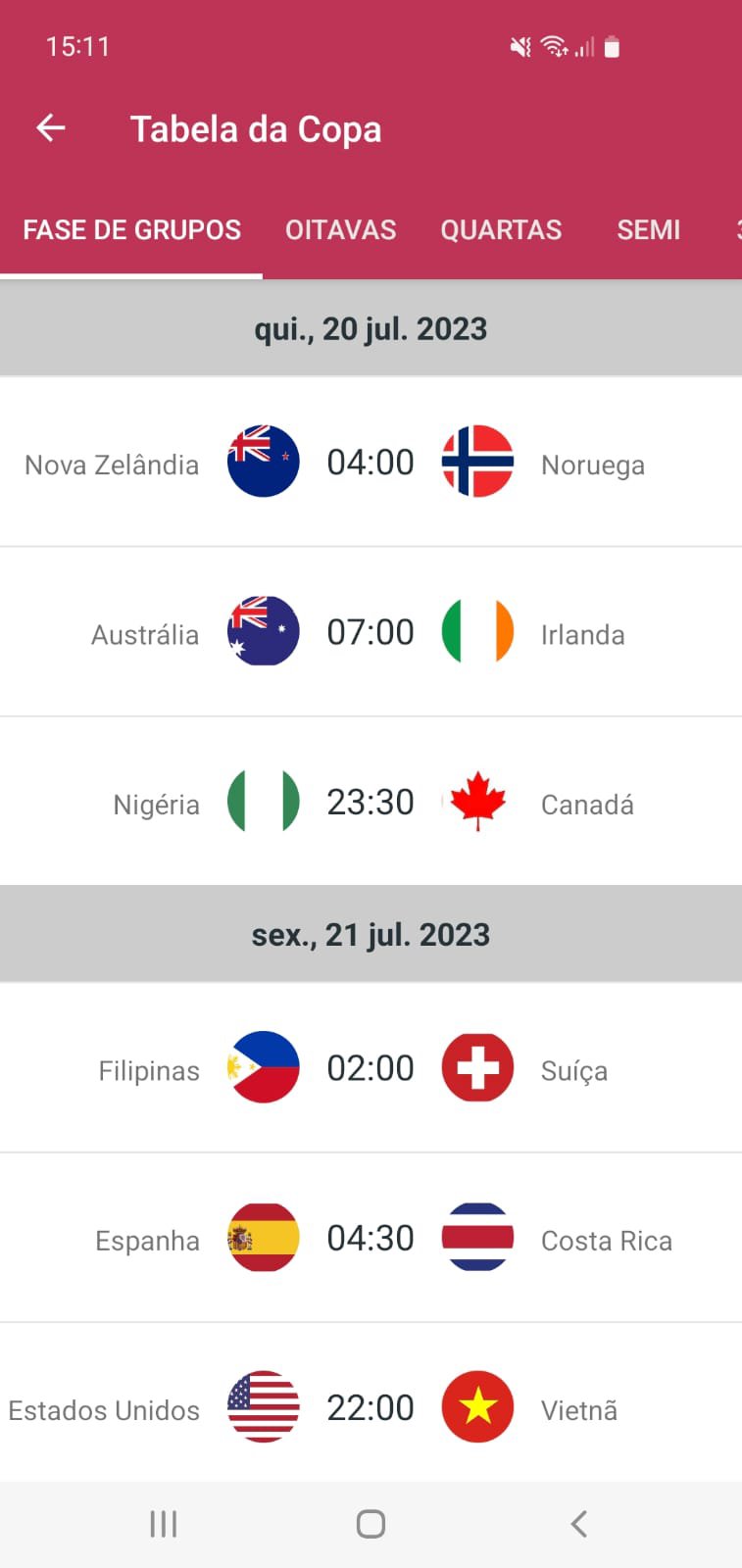Screen dimensions: 742x1568
Task: Select the Vietnam flag icon
Action: coord(477,1407)
